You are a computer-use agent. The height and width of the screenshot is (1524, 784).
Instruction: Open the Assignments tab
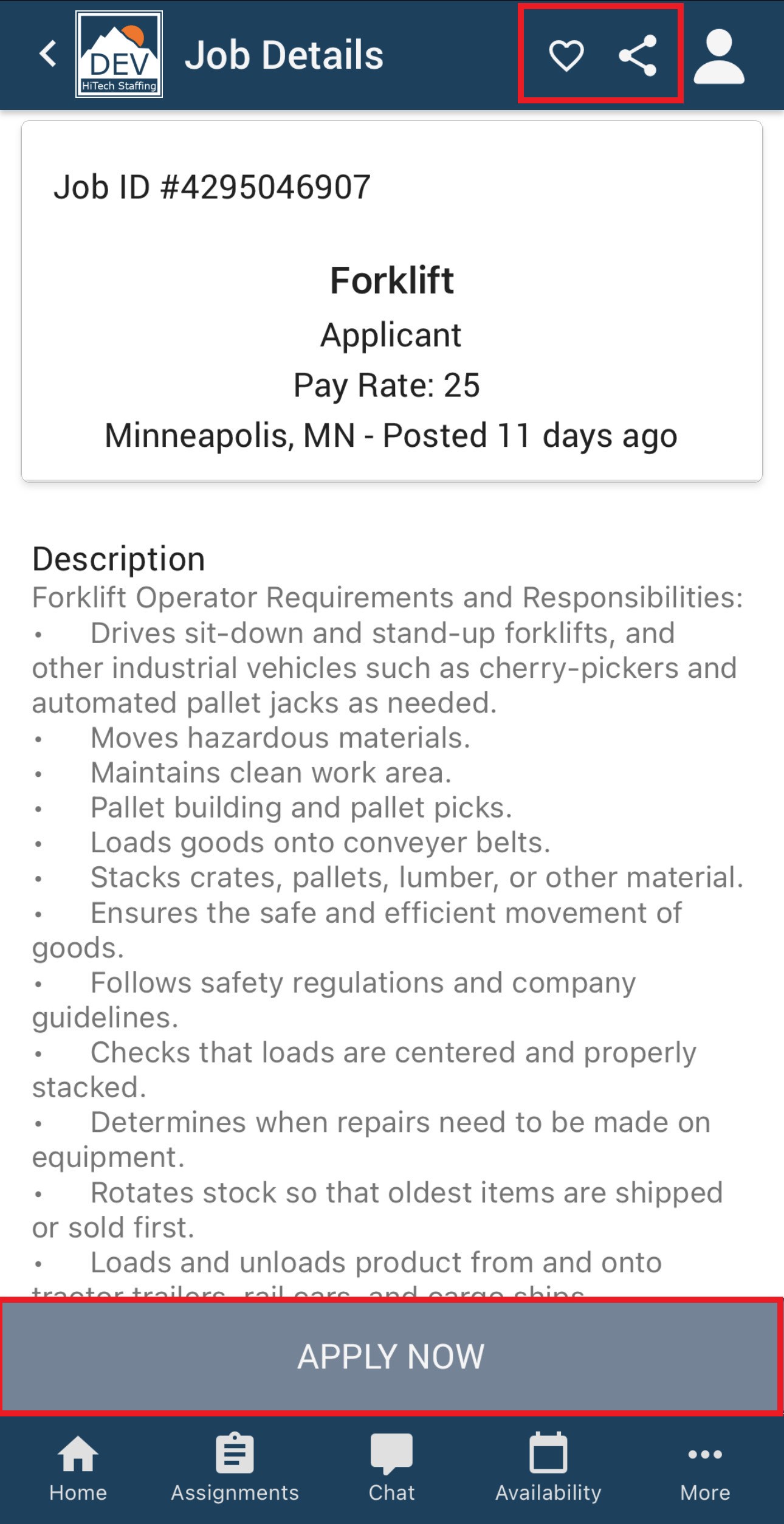pos(235,1467)
